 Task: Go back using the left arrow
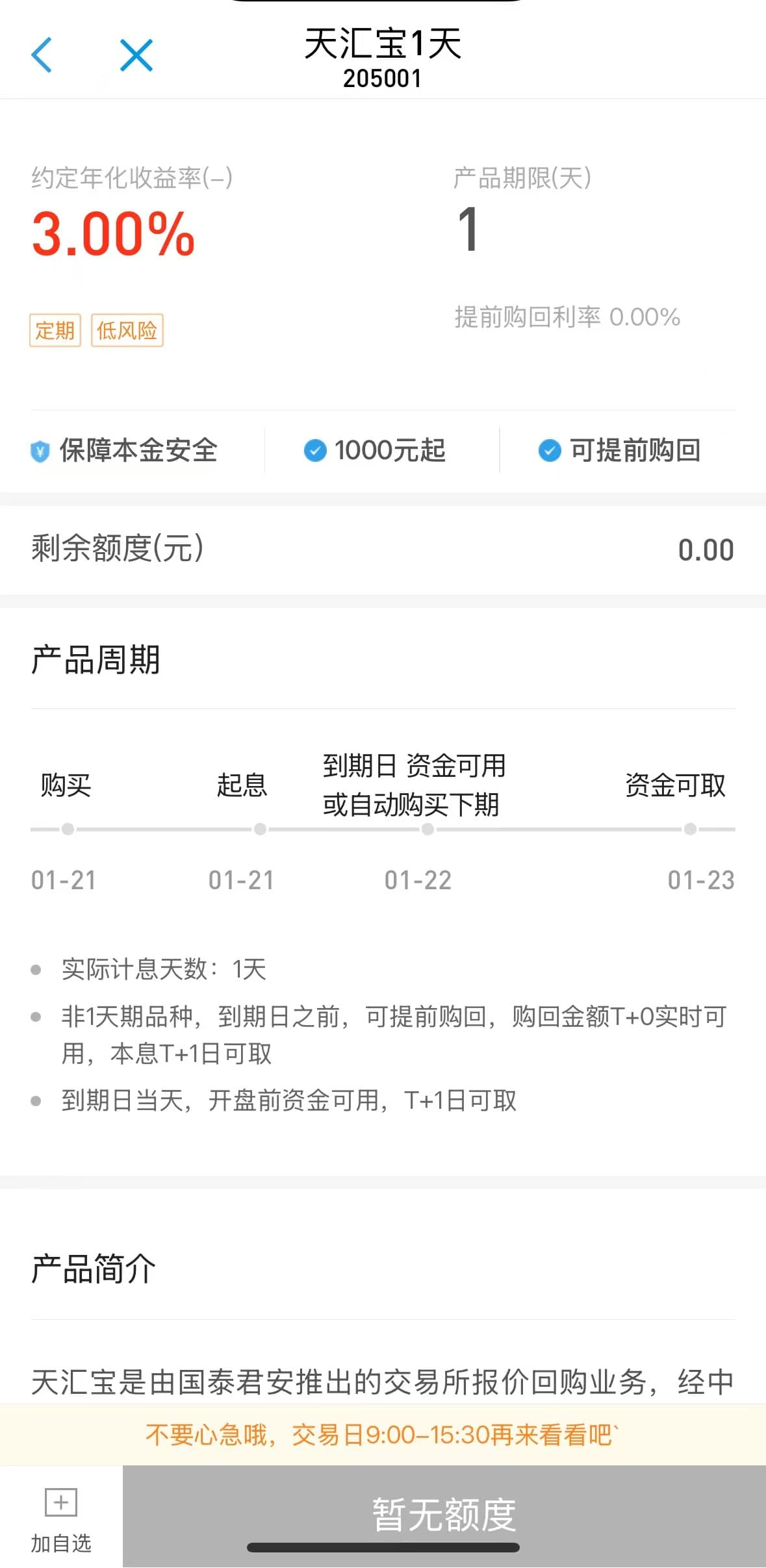[x=42, y=55]
